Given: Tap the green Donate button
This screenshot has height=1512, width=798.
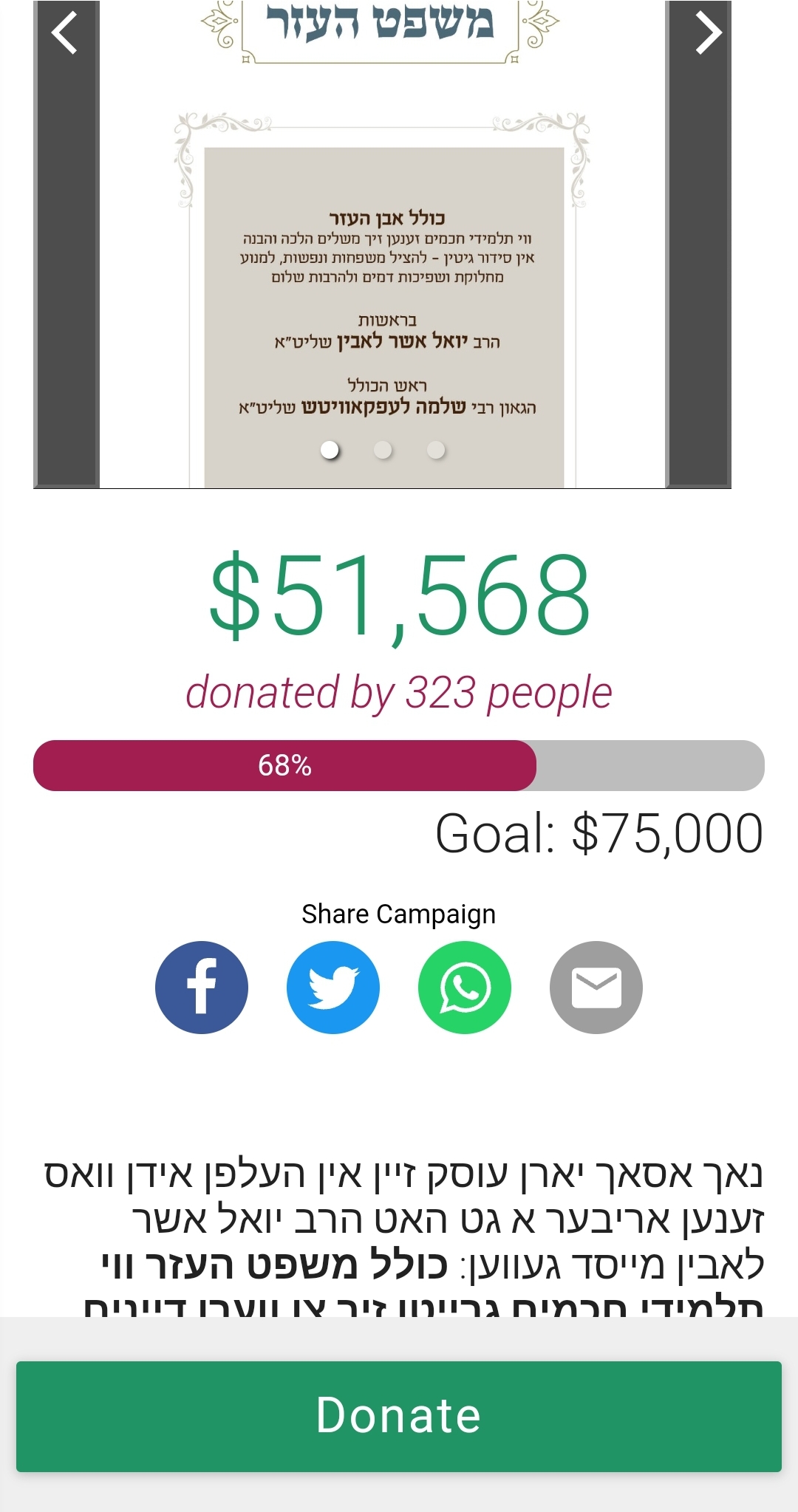Looking at the screenshot, I should 399,1416.
